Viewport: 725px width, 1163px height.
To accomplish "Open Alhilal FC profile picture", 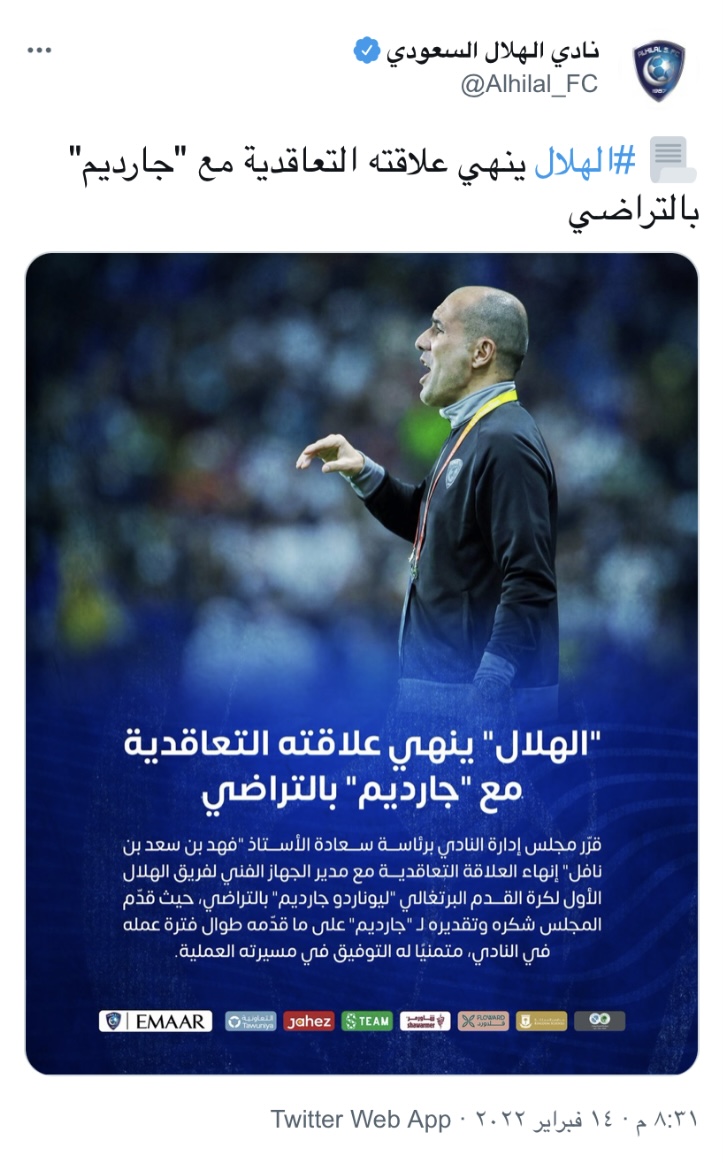I will click(x=659, y=69).
